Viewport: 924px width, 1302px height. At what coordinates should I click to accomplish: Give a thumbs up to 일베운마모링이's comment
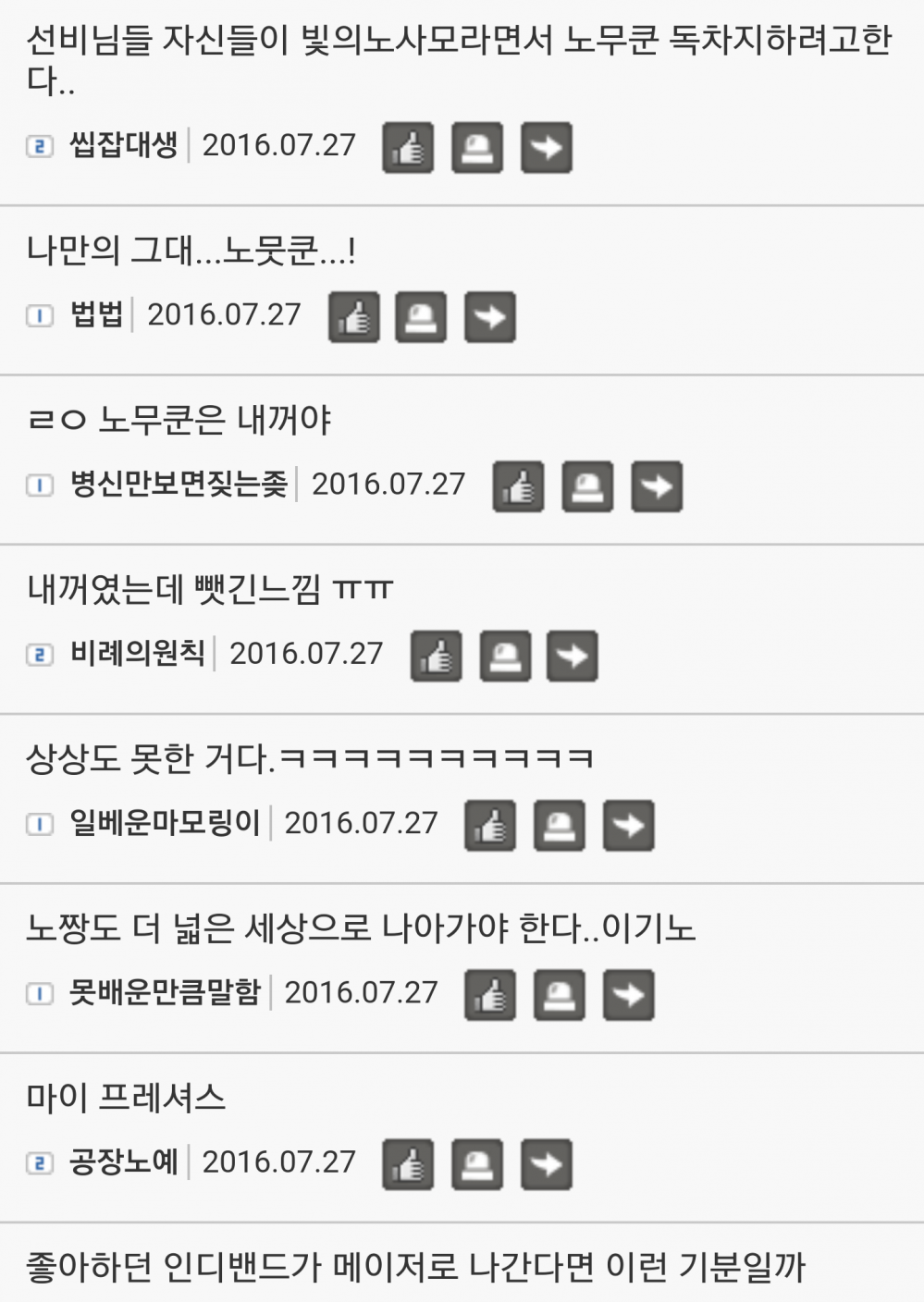[x=490, y=825]
